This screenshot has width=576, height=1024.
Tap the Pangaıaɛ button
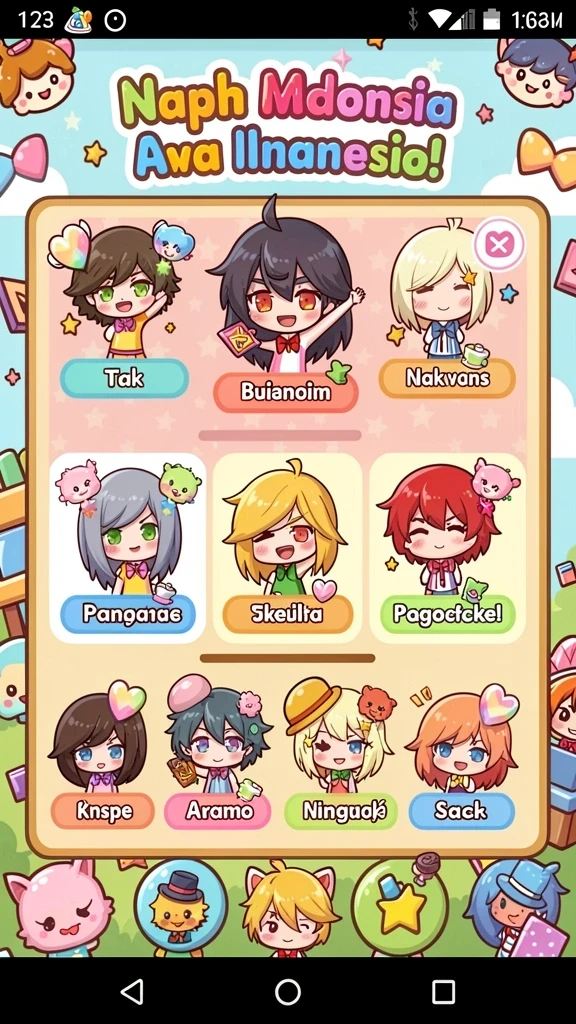click(x=128, y=614)
